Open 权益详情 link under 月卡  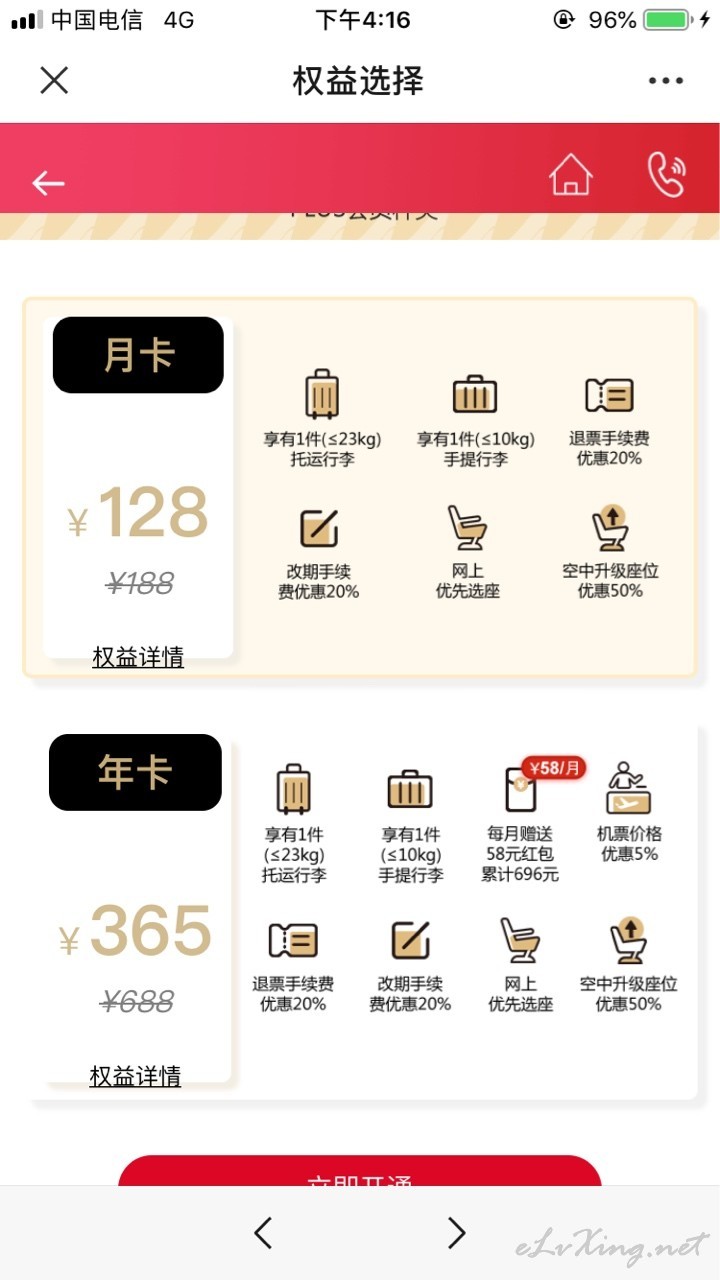(x=138, y=657)
